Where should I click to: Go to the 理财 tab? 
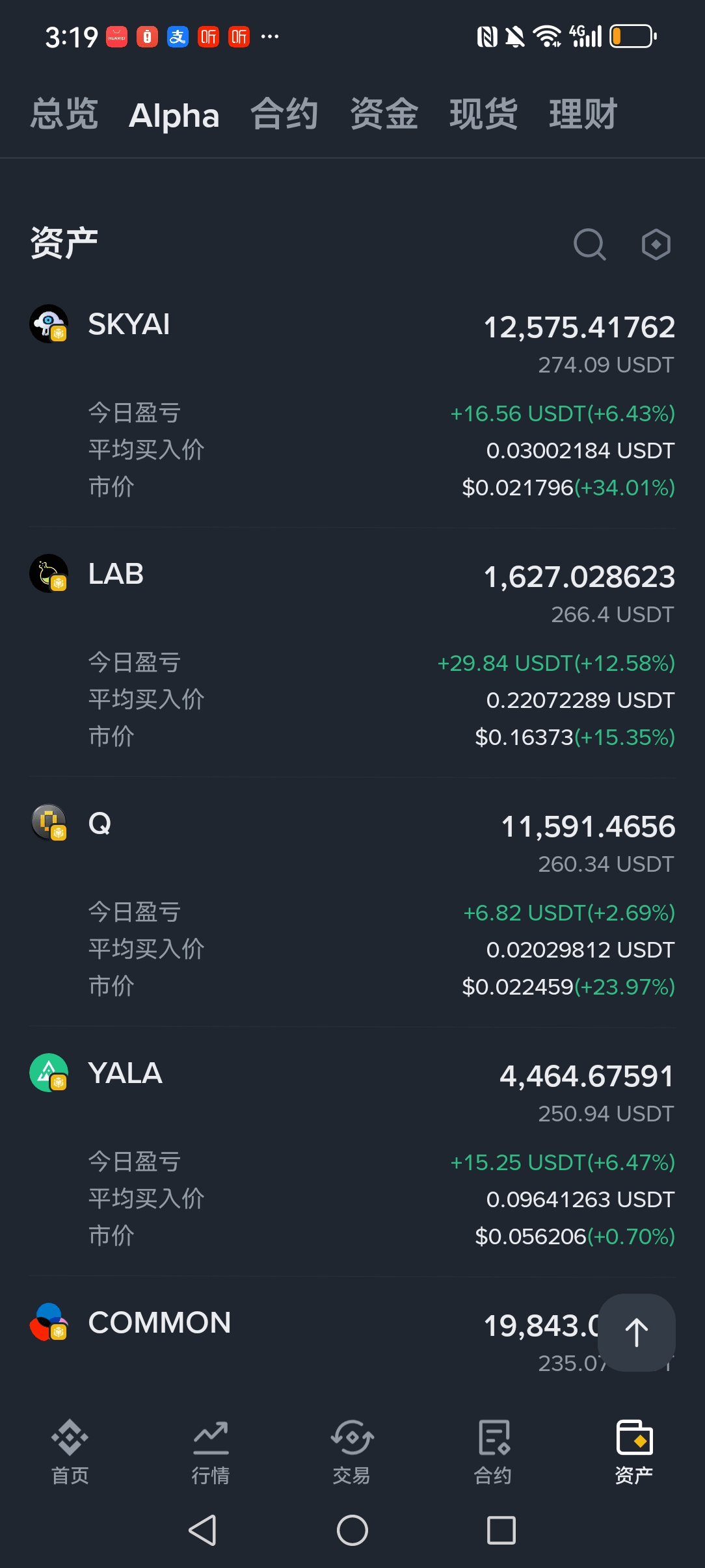(x=583, y=115)
